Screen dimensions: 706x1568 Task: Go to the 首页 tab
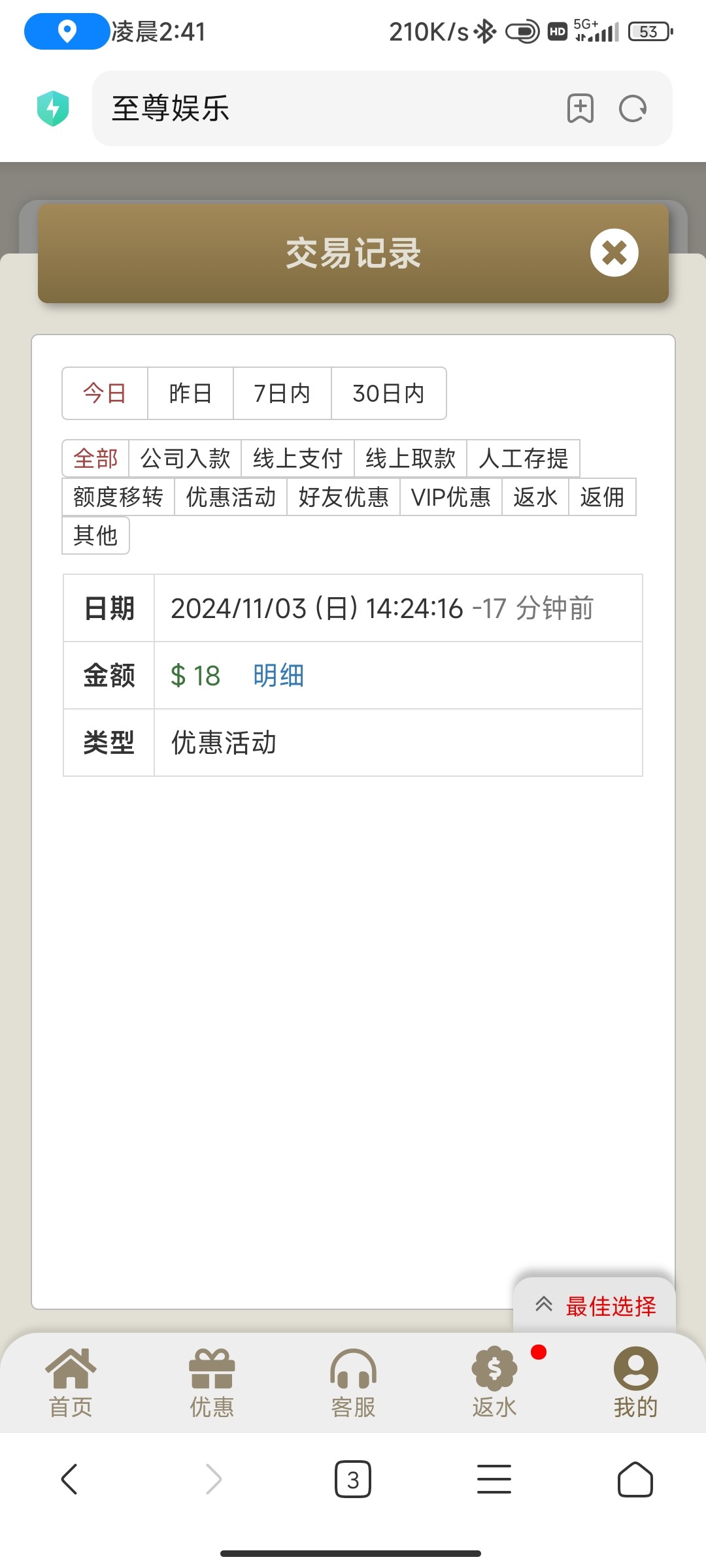click(71, 1382)
